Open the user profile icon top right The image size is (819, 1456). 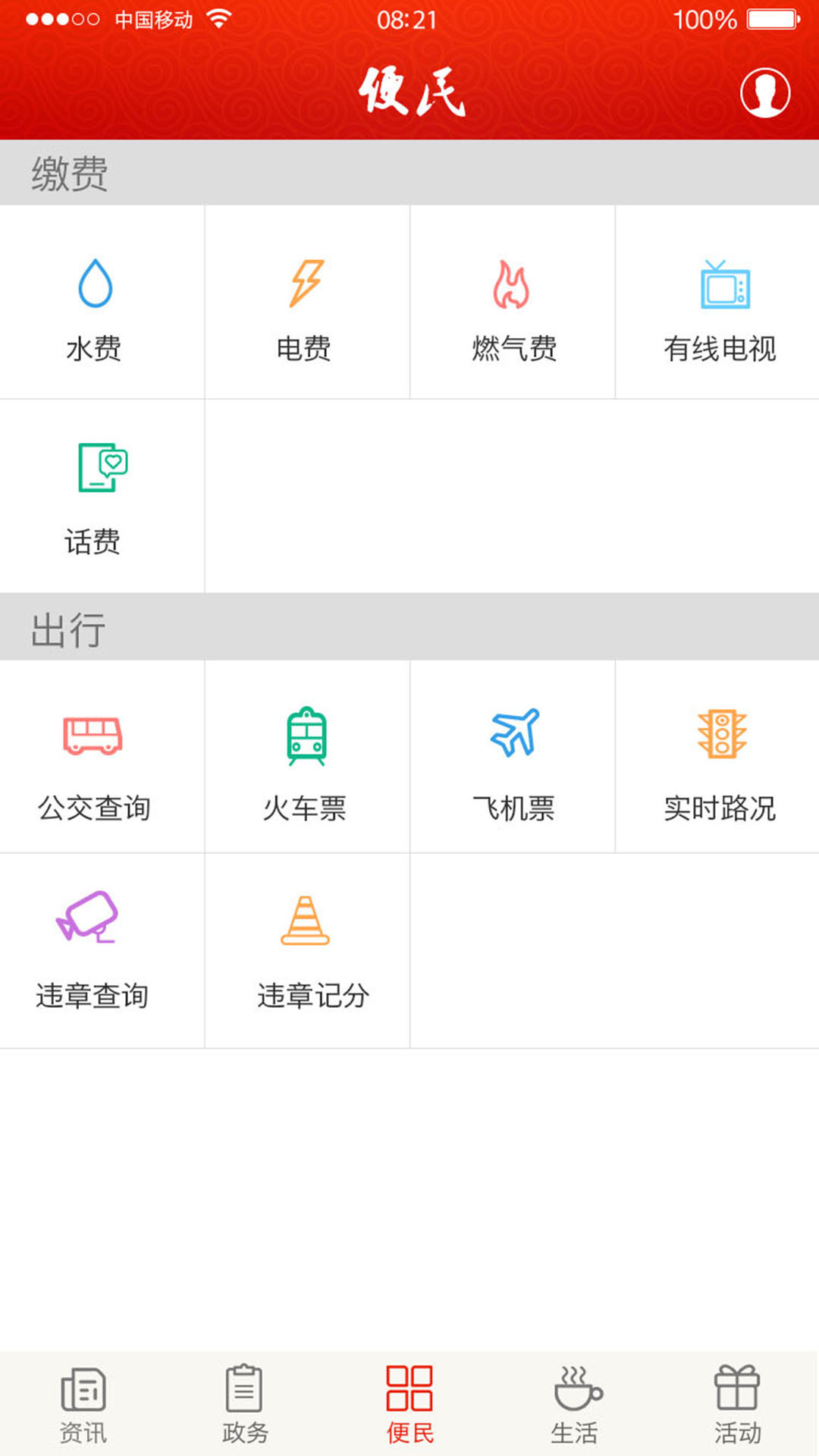pyautogui.click(x=766, y=91)
